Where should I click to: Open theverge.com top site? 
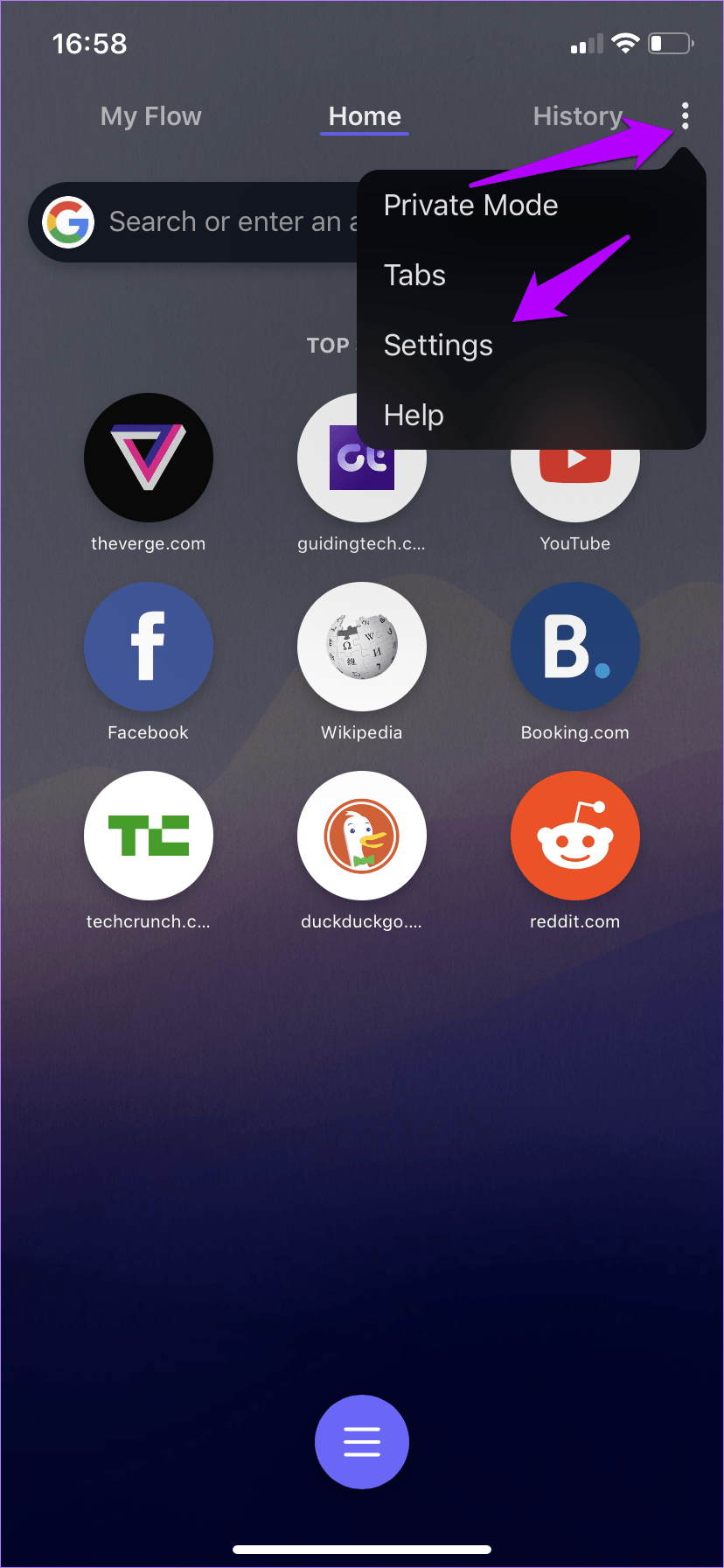(149, 458)
